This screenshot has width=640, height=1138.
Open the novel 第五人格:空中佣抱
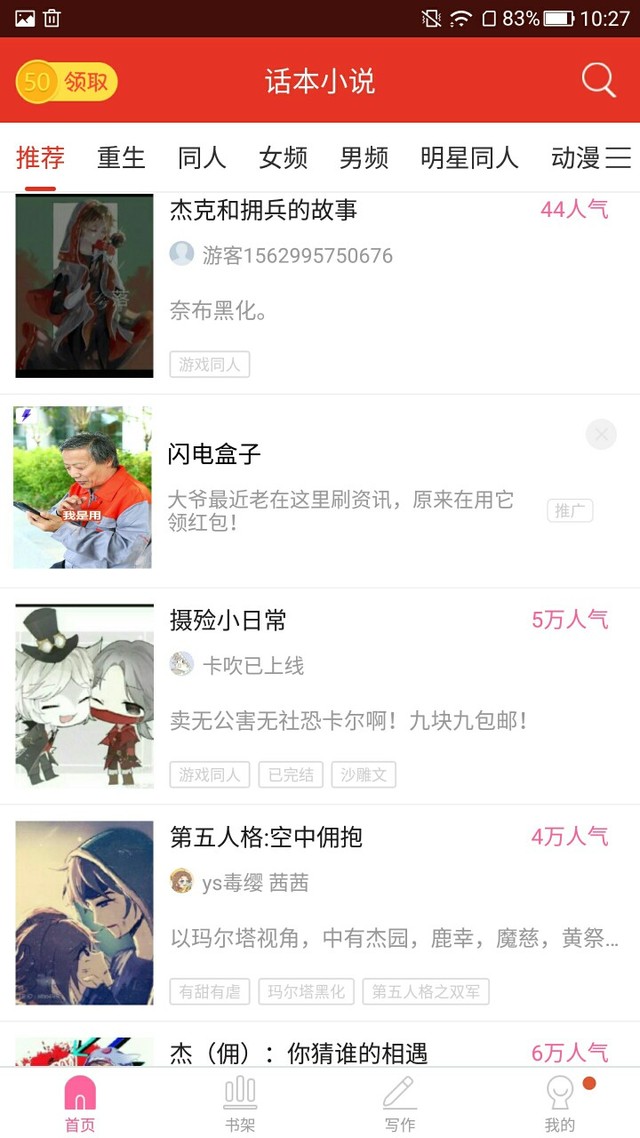coord(320,913)
